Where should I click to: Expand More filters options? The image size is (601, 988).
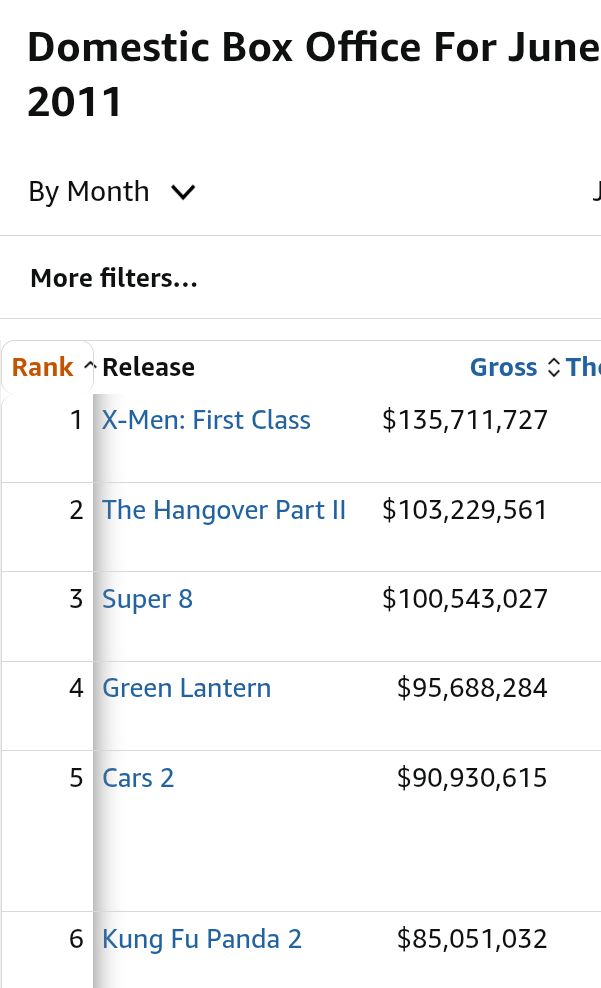coord(114,278)
